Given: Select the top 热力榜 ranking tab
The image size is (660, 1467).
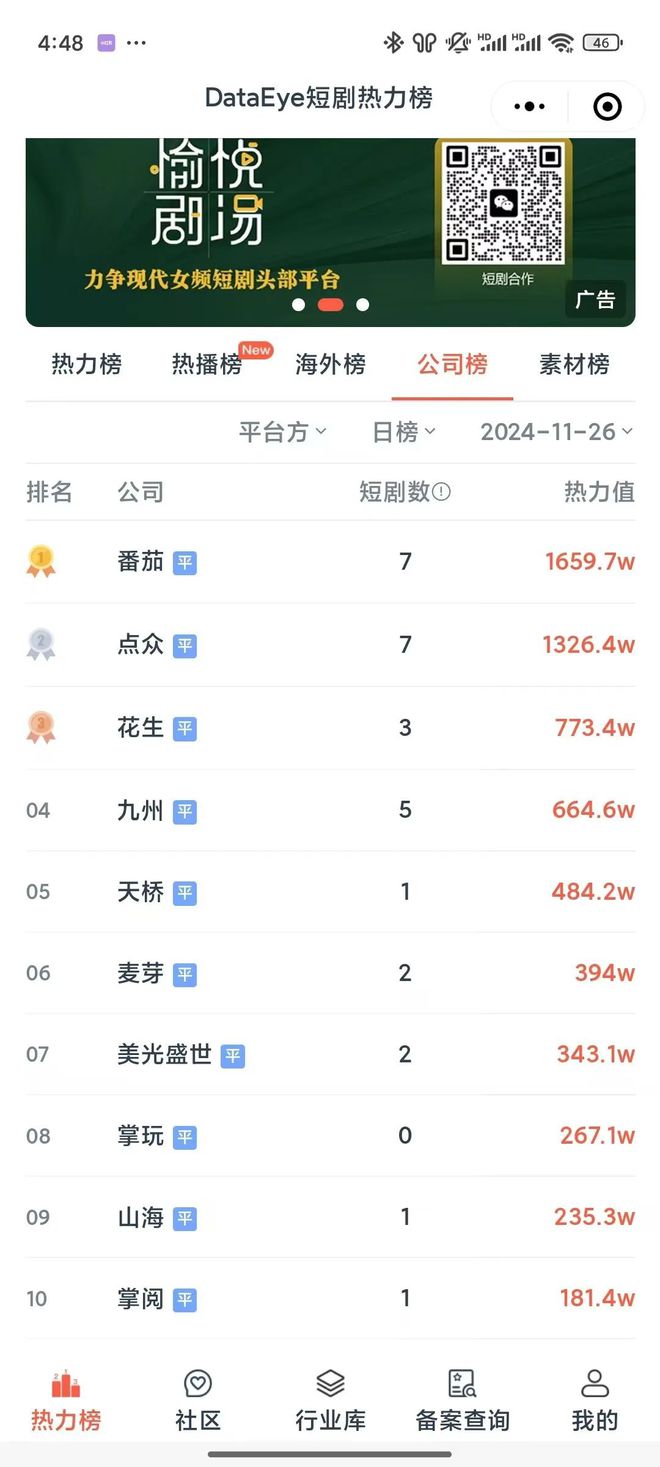Looking at the screenshot, I should pos(86,364).
